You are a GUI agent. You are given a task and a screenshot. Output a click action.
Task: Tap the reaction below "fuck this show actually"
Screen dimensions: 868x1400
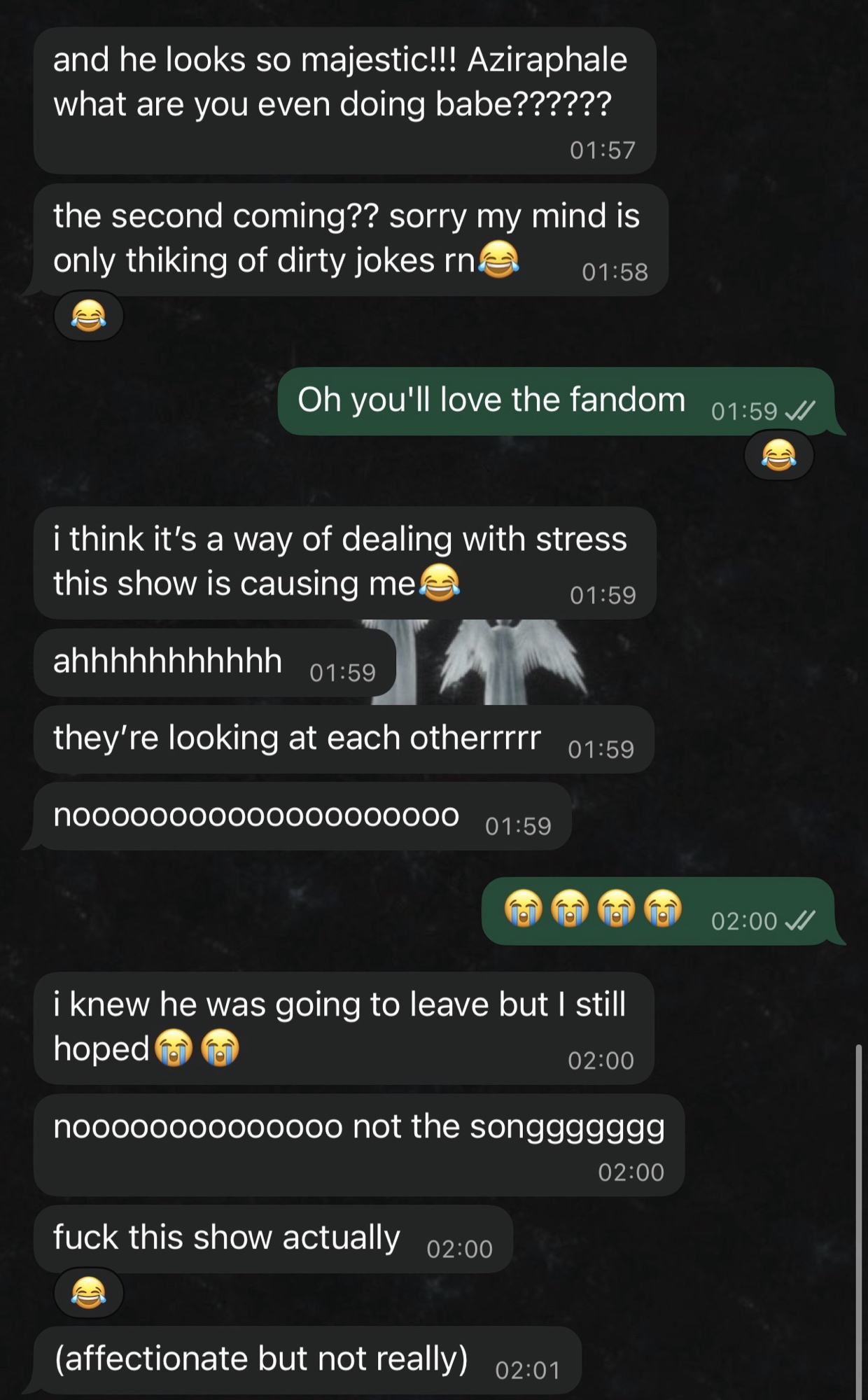[88, 1292]
